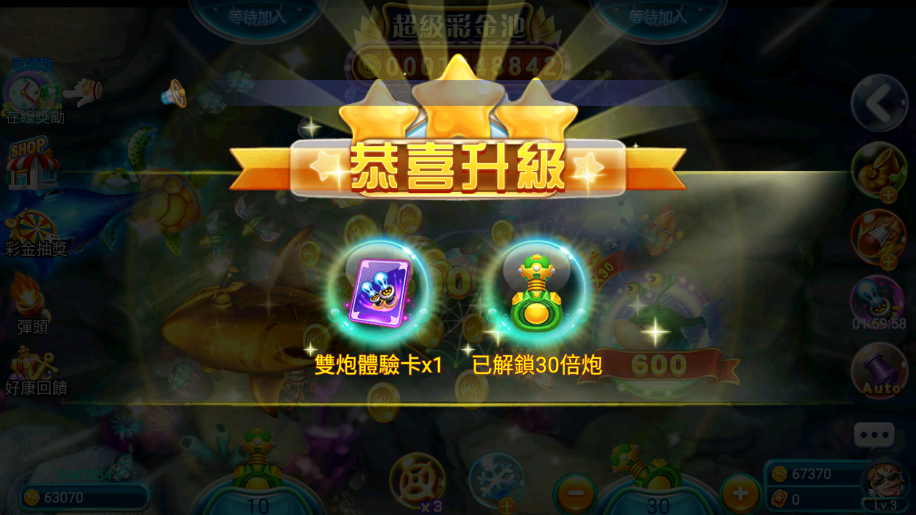Open 彩金抽獎 jackpot lottery
The width and height of the screenshot is (916, 515).
click(35, 228)
